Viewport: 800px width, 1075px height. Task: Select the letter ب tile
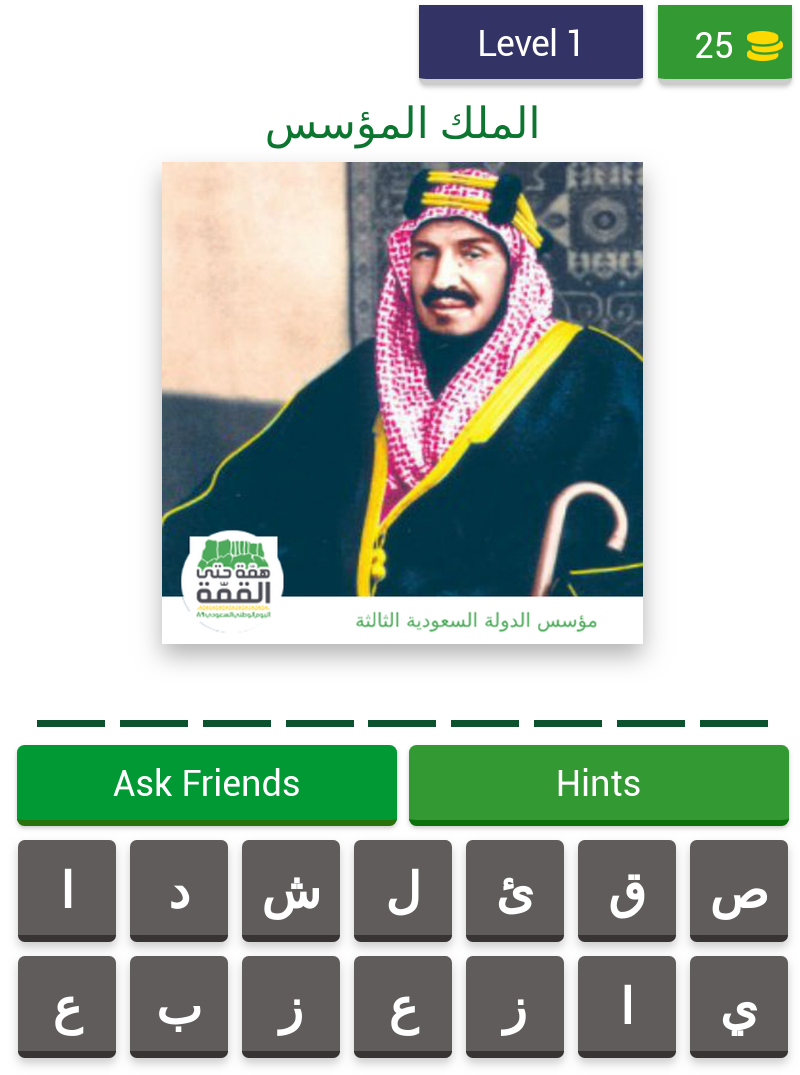(179, 1005)
